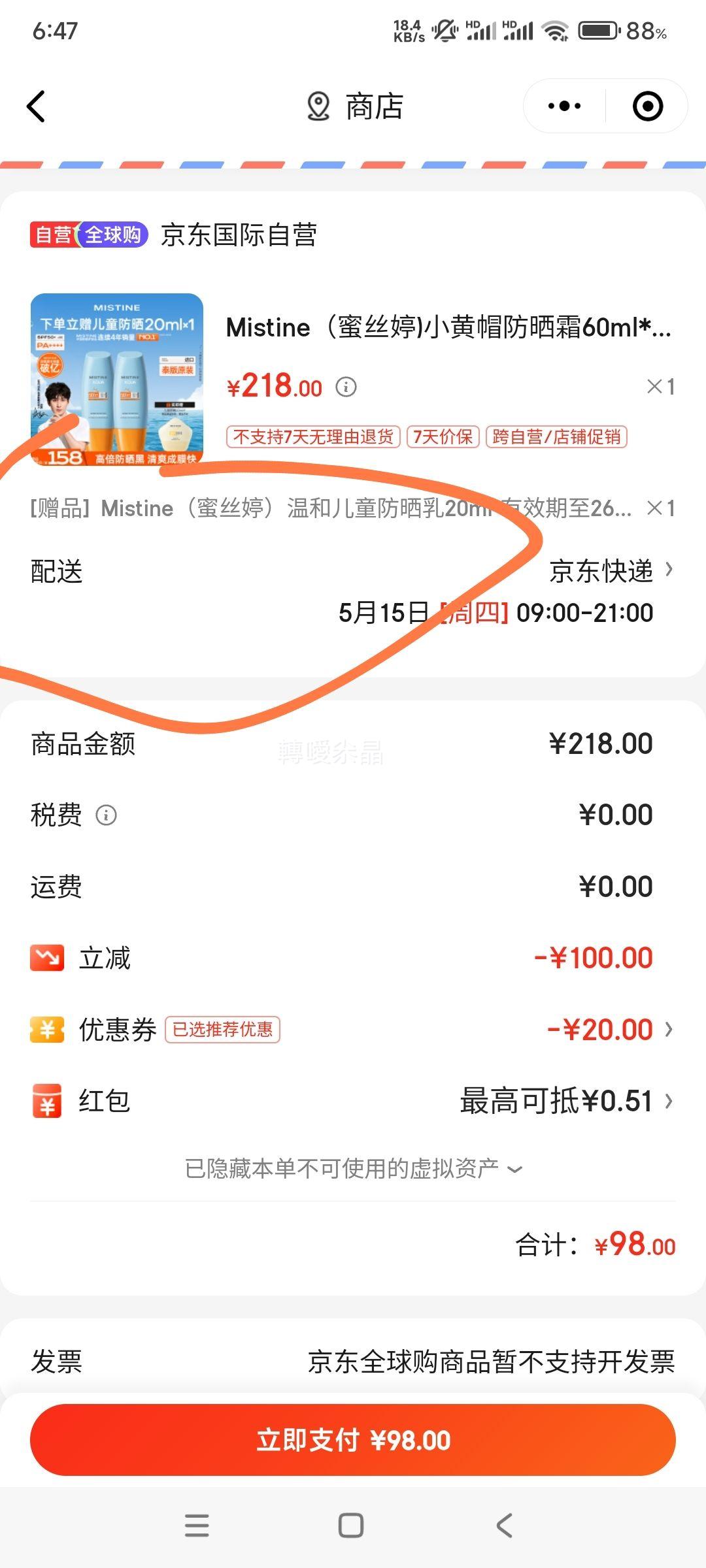The height and width of the screenshot is (1568, 706).
Task: Open the 优惠券 coupon selection row
Action: click(353, 1030)
